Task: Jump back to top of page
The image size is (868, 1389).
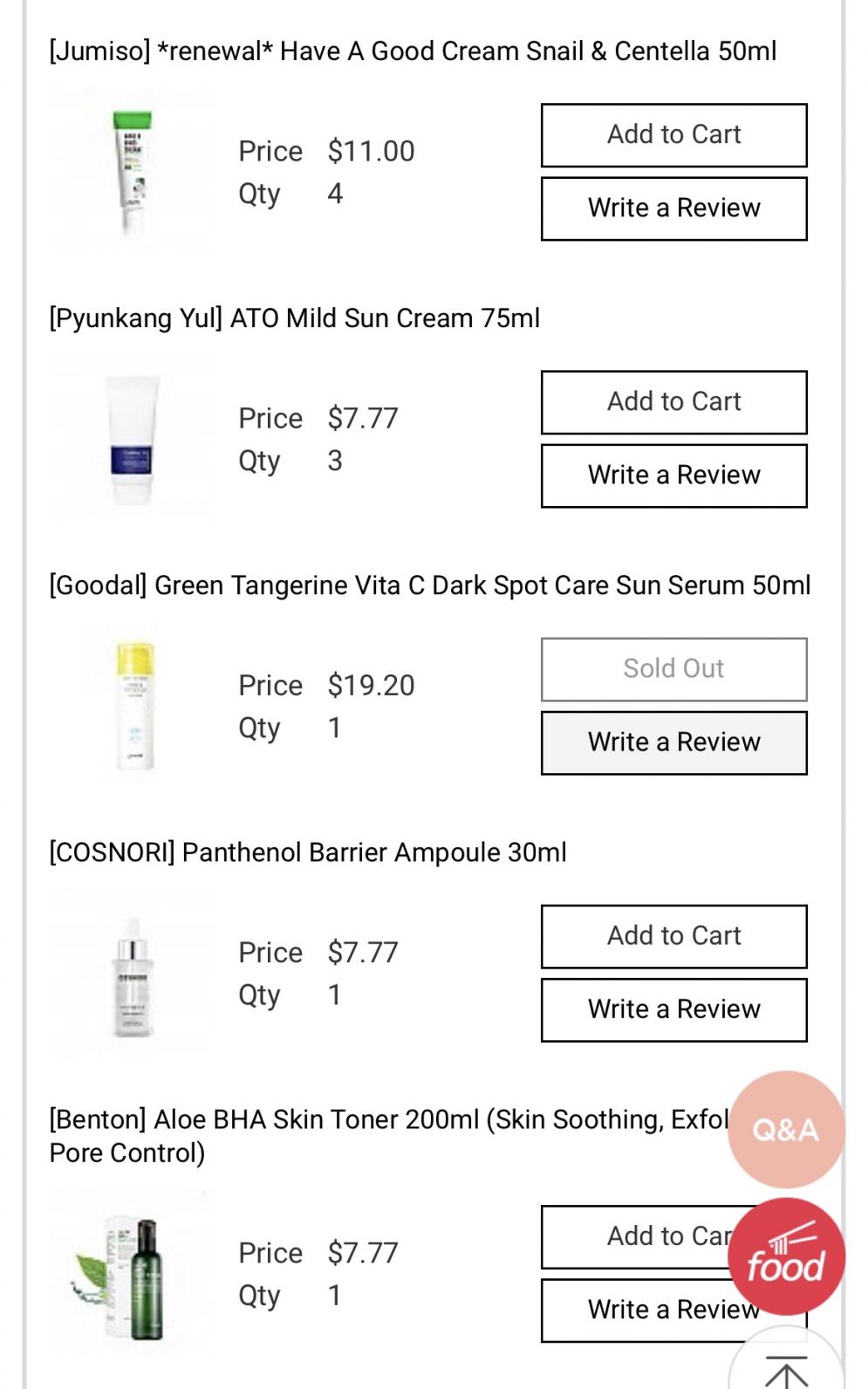Action: coord(785,1370)
